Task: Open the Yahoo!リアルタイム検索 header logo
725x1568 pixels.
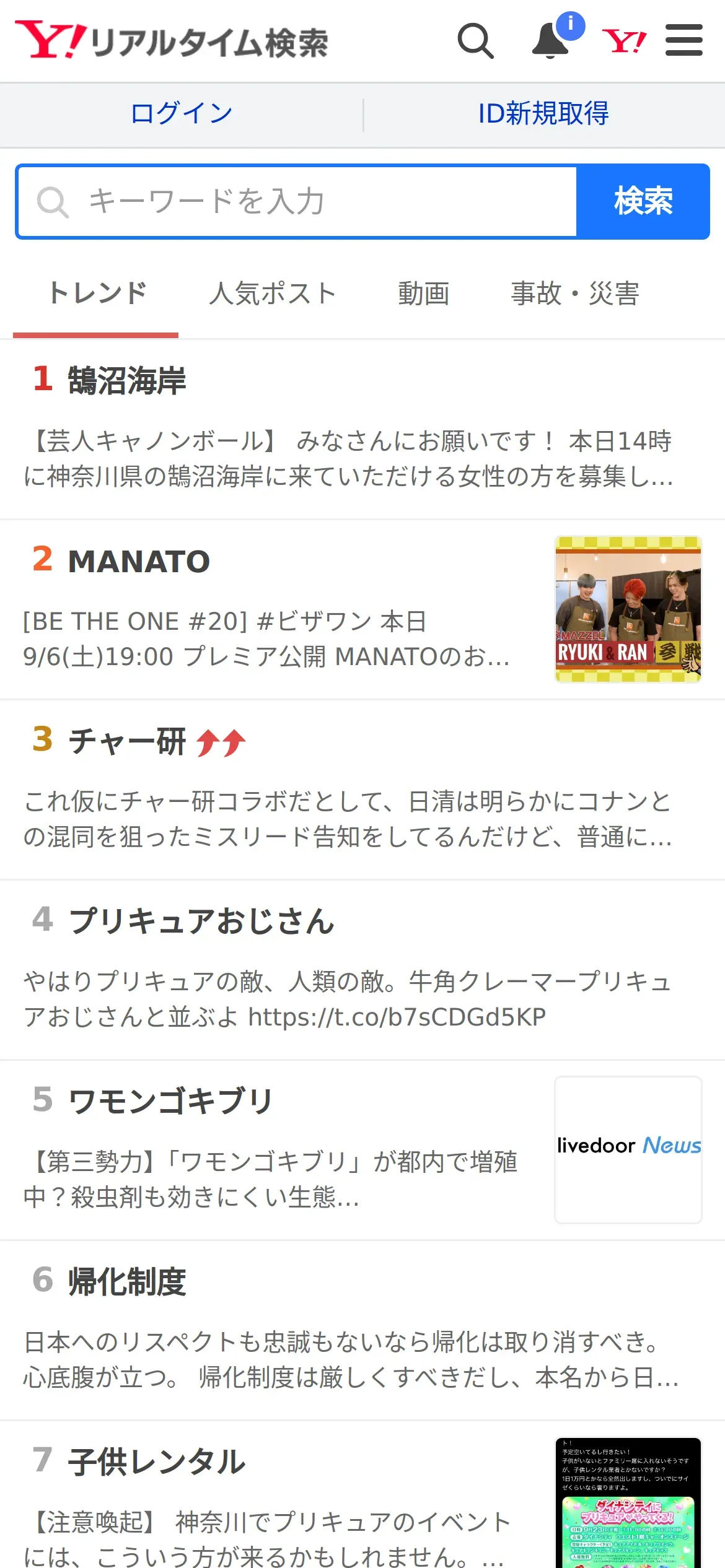Action: 172,41
